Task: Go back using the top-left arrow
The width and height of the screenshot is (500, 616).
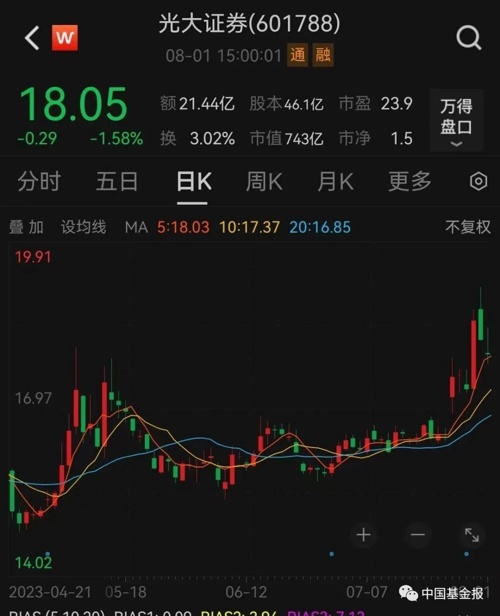Action: click(x=32, y=38)
